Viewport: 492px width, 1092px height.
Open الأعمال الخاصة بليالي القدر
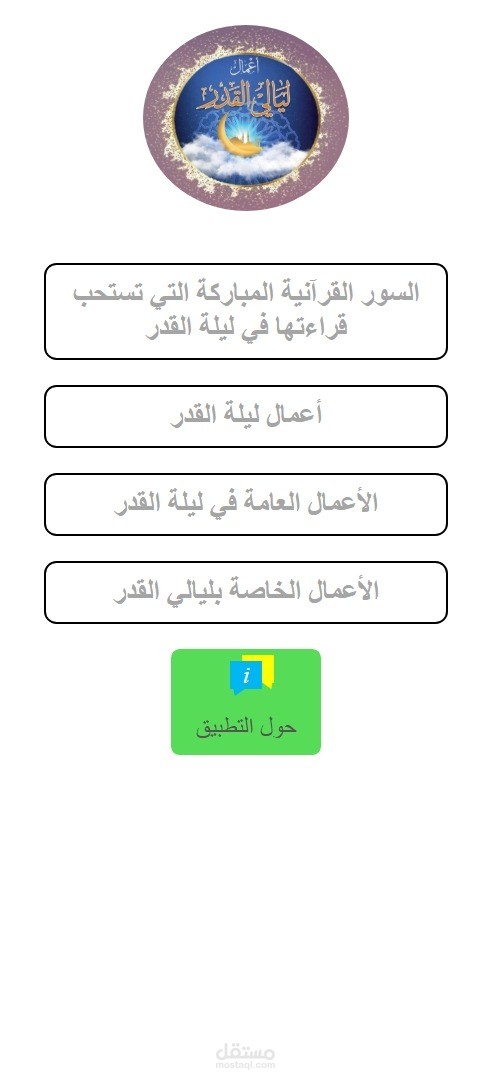click(245, 593)
